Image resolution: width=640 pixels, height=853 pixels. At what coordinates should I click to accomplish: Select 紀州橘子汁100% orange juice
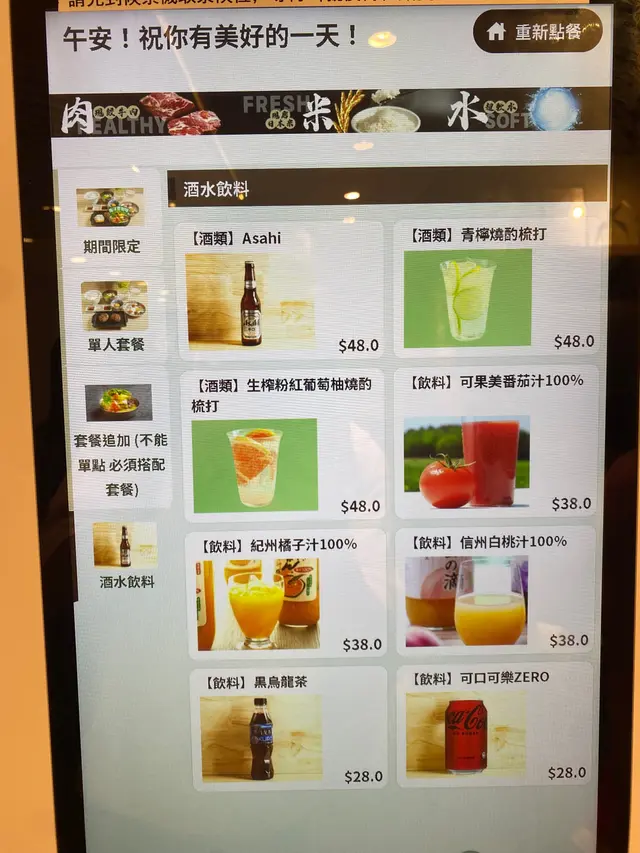[x=285, y=593]
